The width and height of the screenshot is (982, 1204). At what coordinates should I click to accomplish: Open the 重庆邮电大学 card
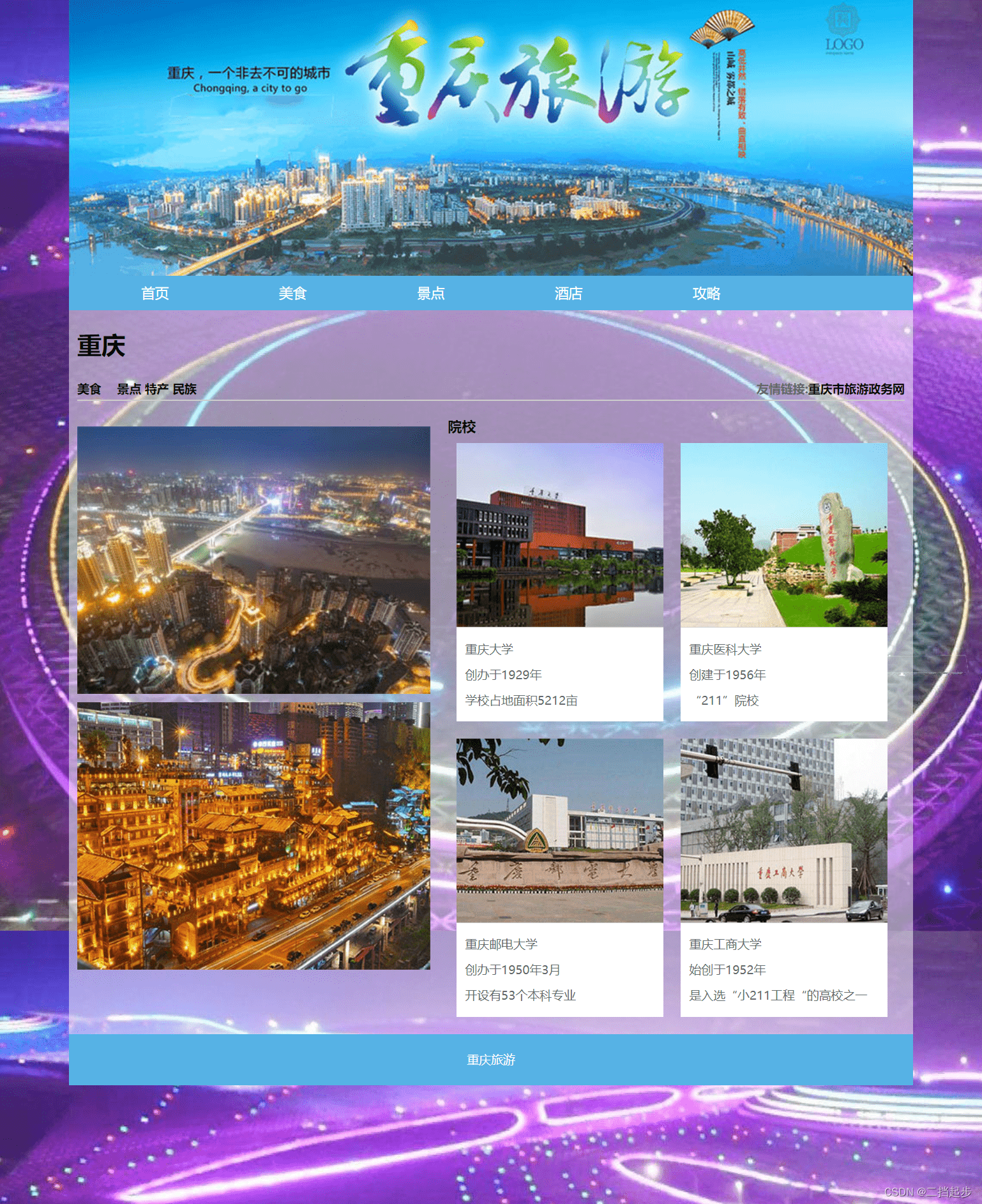coord(559,877)
